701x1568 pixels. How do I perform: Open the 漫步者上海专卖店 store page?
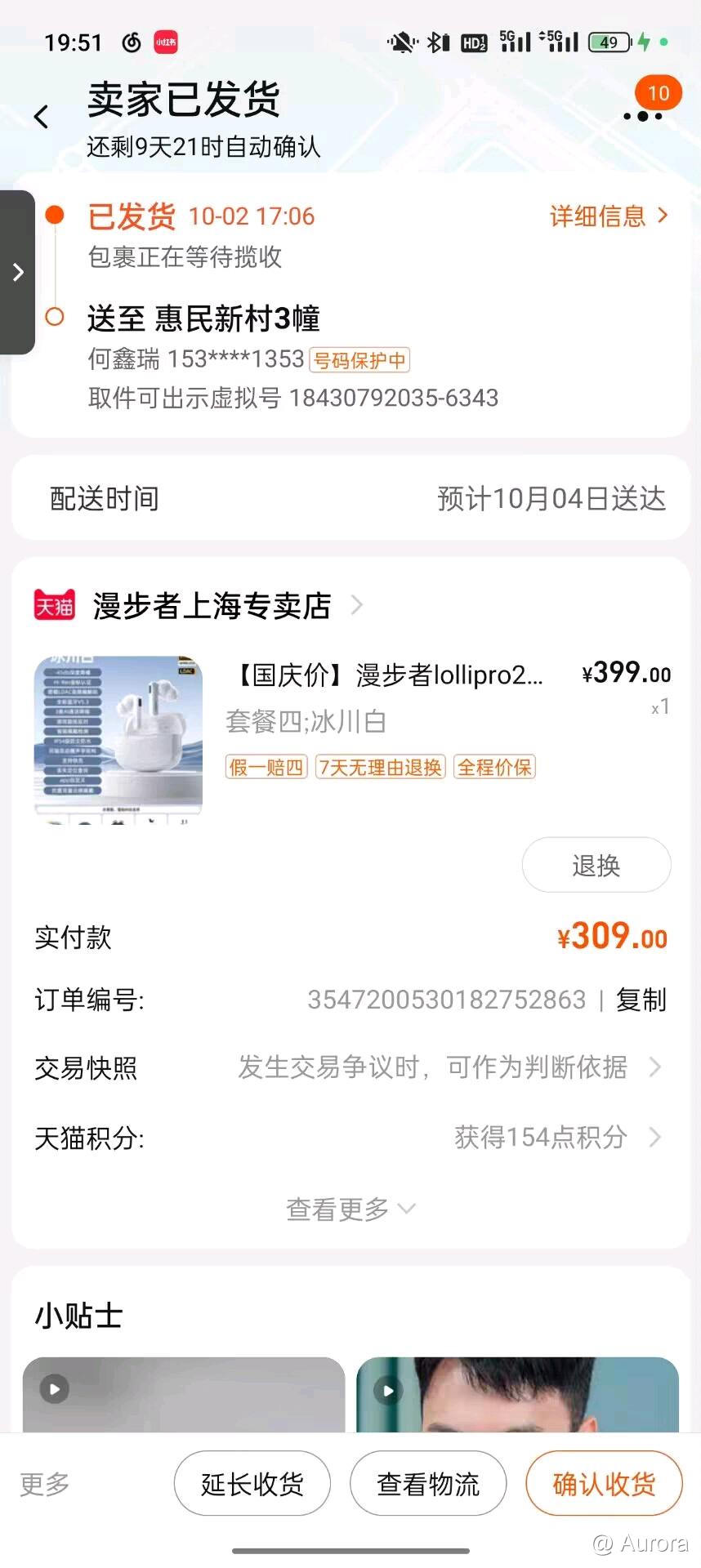[x=212, y=606]
